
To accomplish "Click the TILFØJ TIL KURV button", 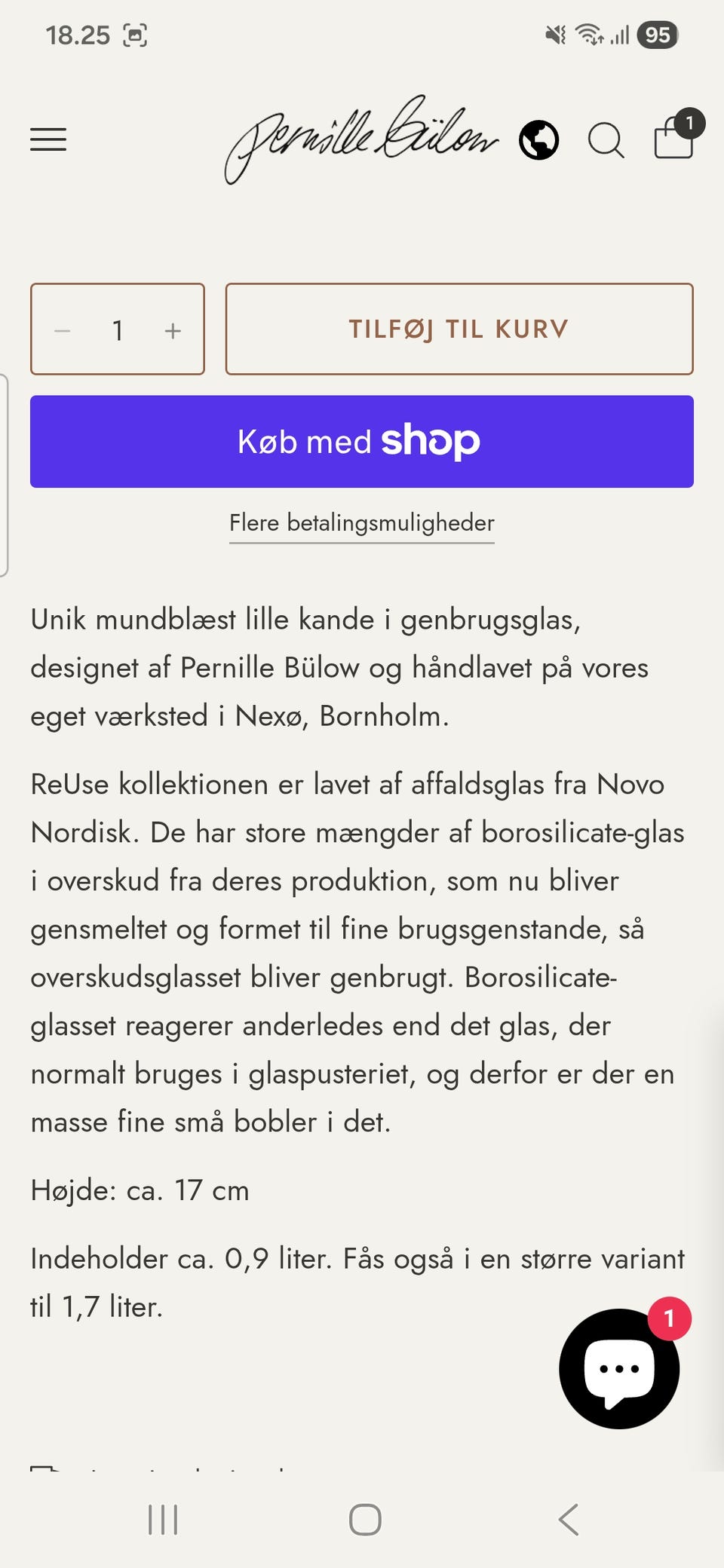I will click(x=459, y=329).
